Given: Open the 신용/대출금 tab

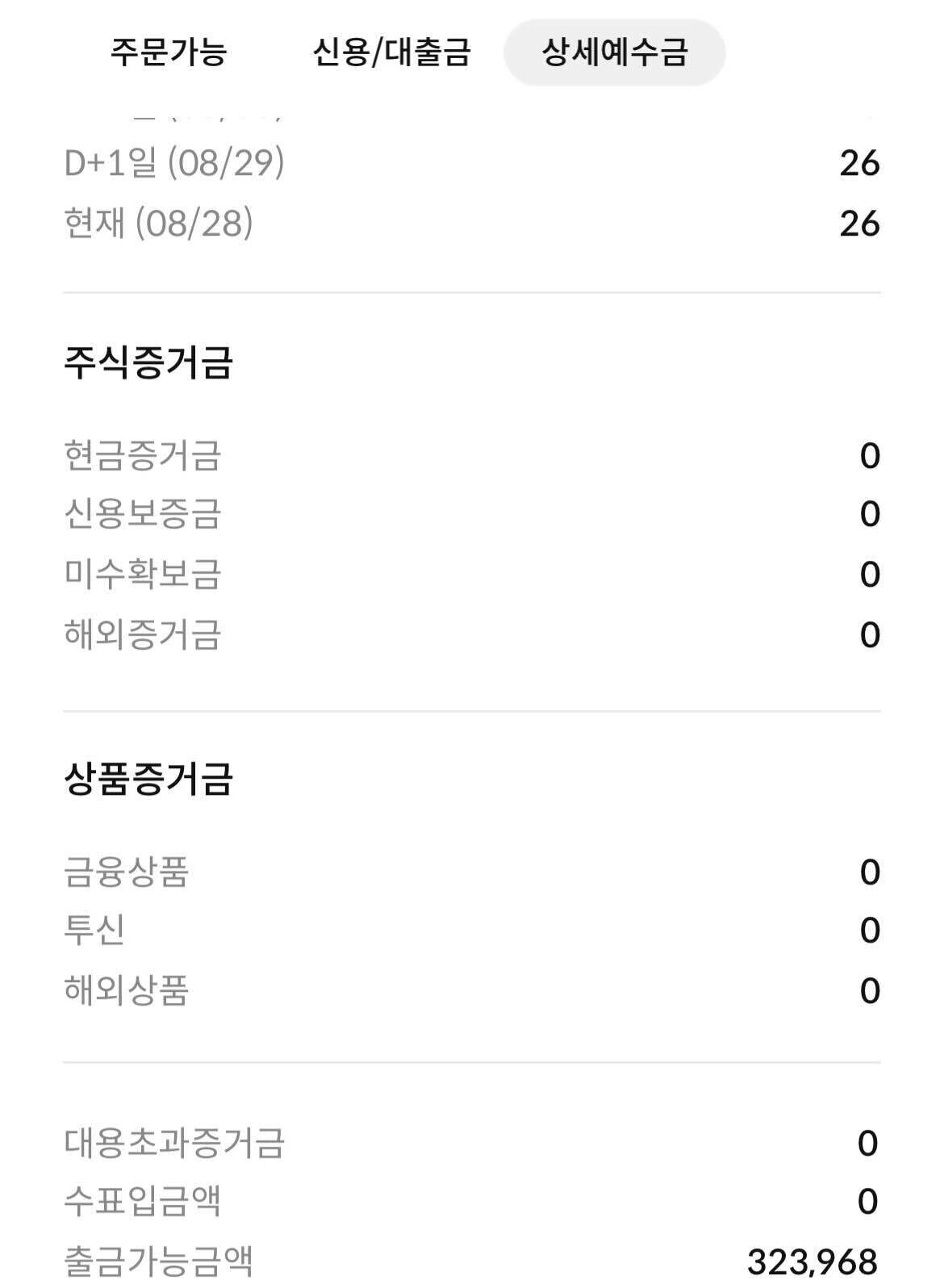Looking at the screenshot, I should pyautogui.click(x=393, y=52).
